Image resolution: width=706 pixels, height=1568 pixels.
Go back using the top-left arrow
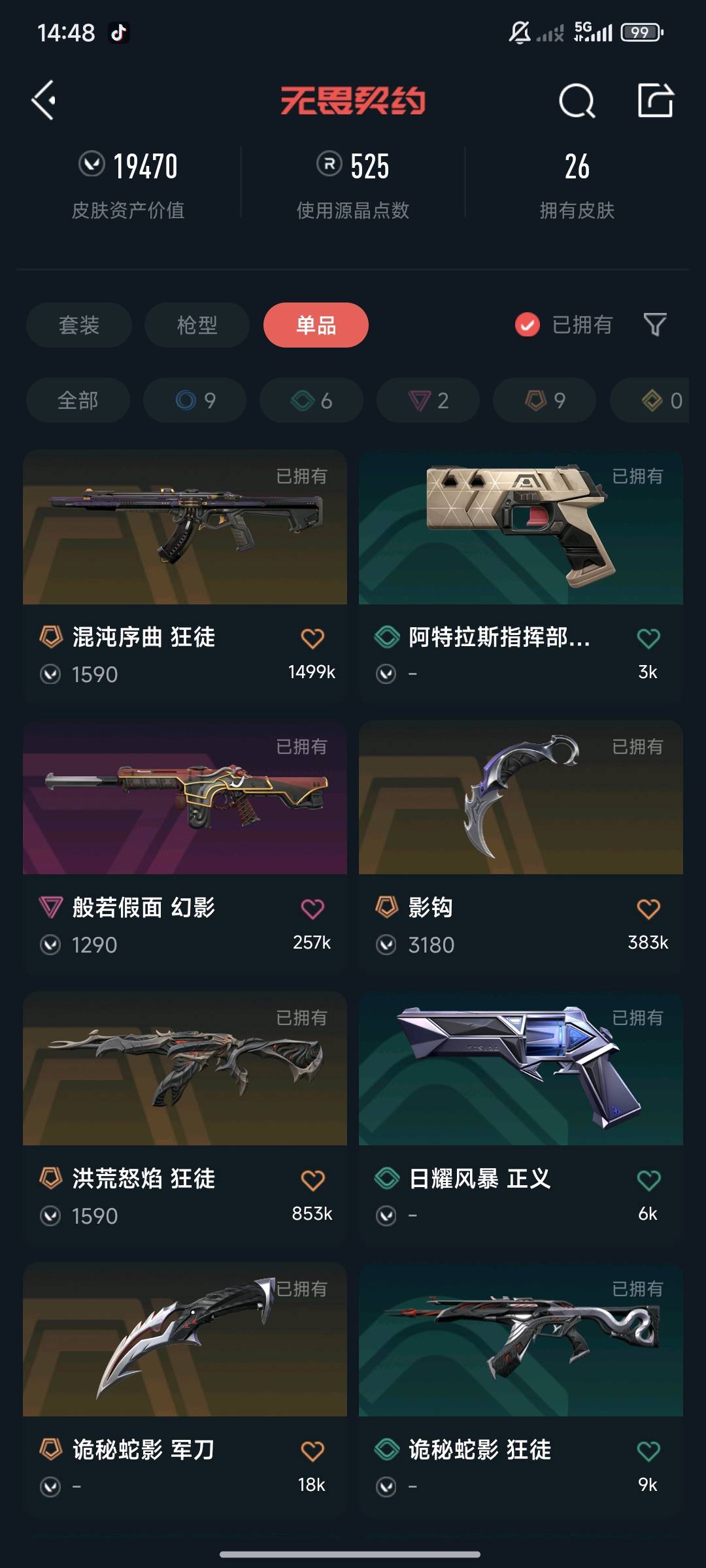(44, 101)
